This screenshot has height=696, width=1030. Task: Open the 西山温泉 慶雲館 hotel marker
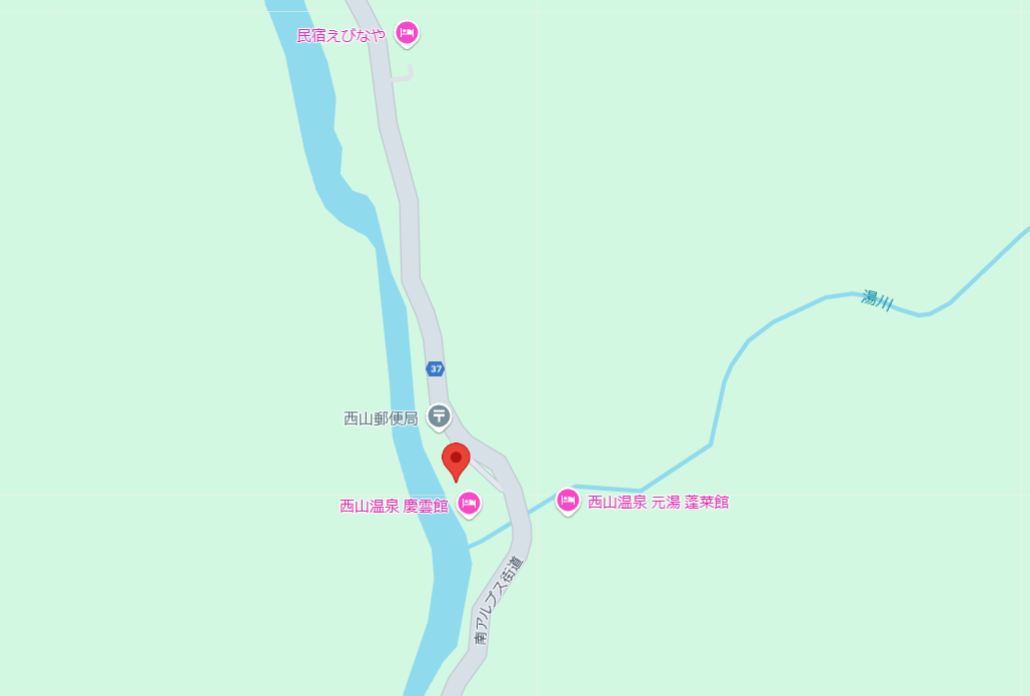point(468,502)
